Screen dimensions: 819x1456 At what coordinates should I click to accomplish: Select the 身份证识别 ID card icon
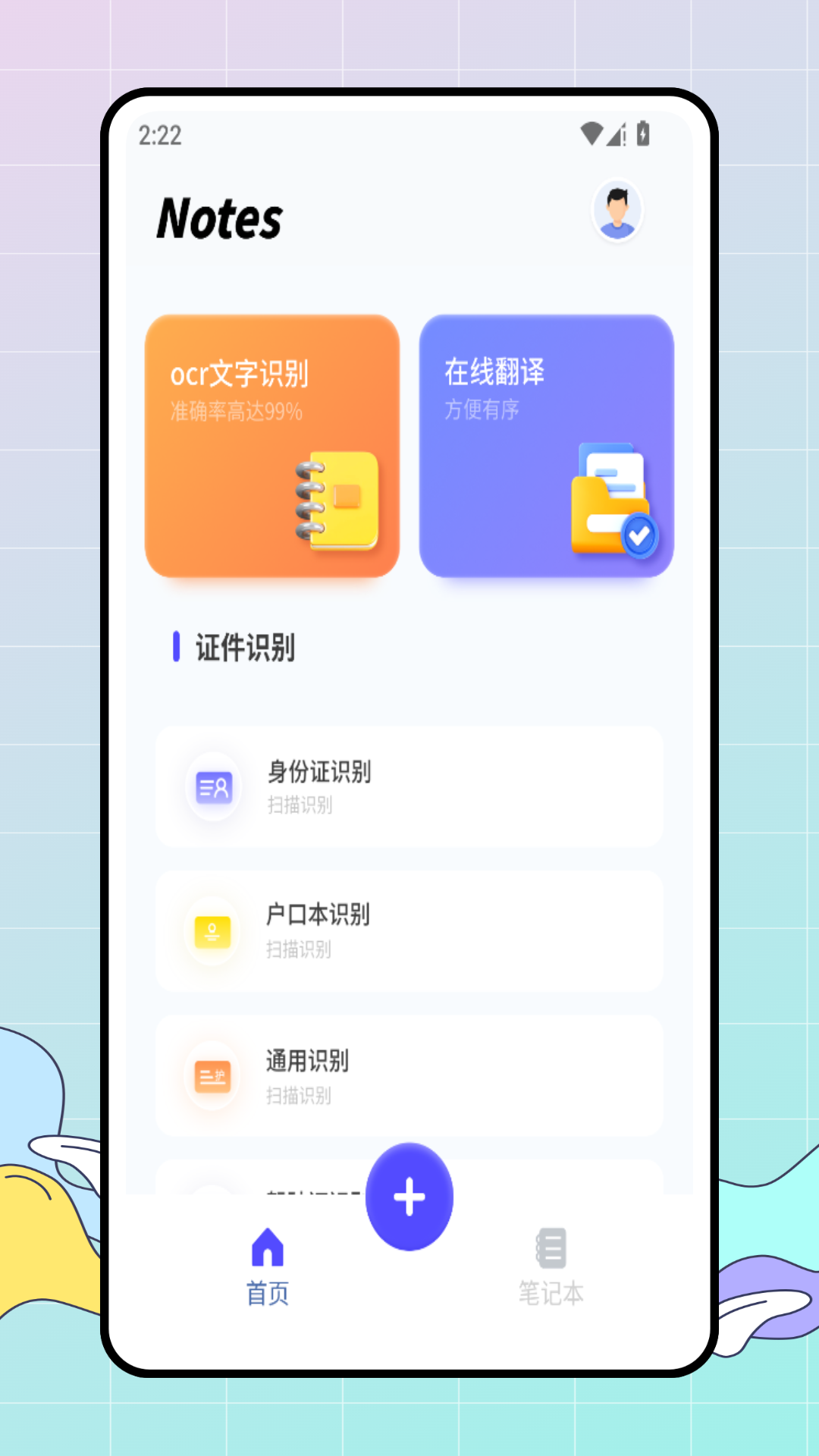[212, 787]
